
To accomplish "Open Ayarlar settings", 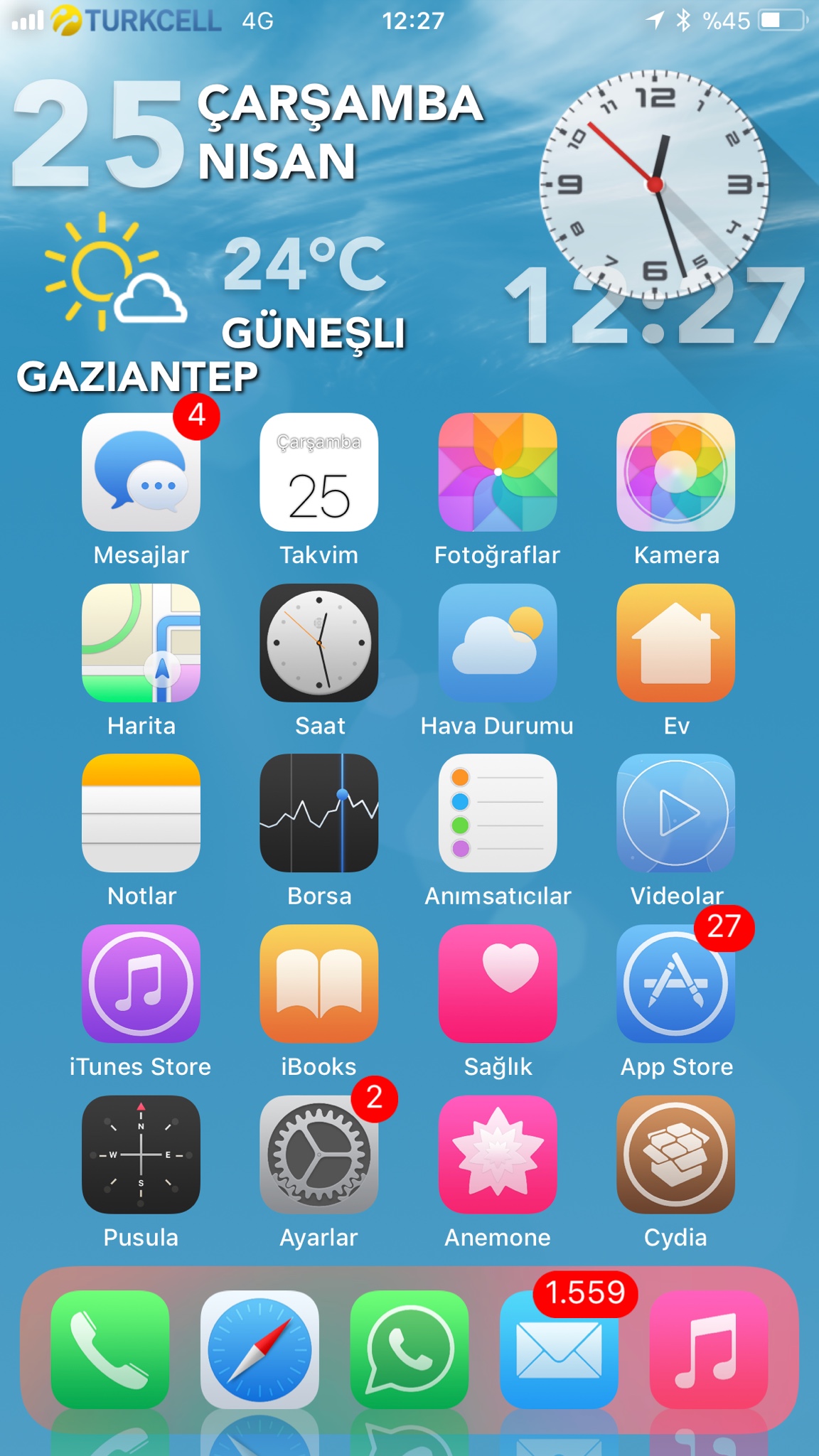I will pos(319,1155).
